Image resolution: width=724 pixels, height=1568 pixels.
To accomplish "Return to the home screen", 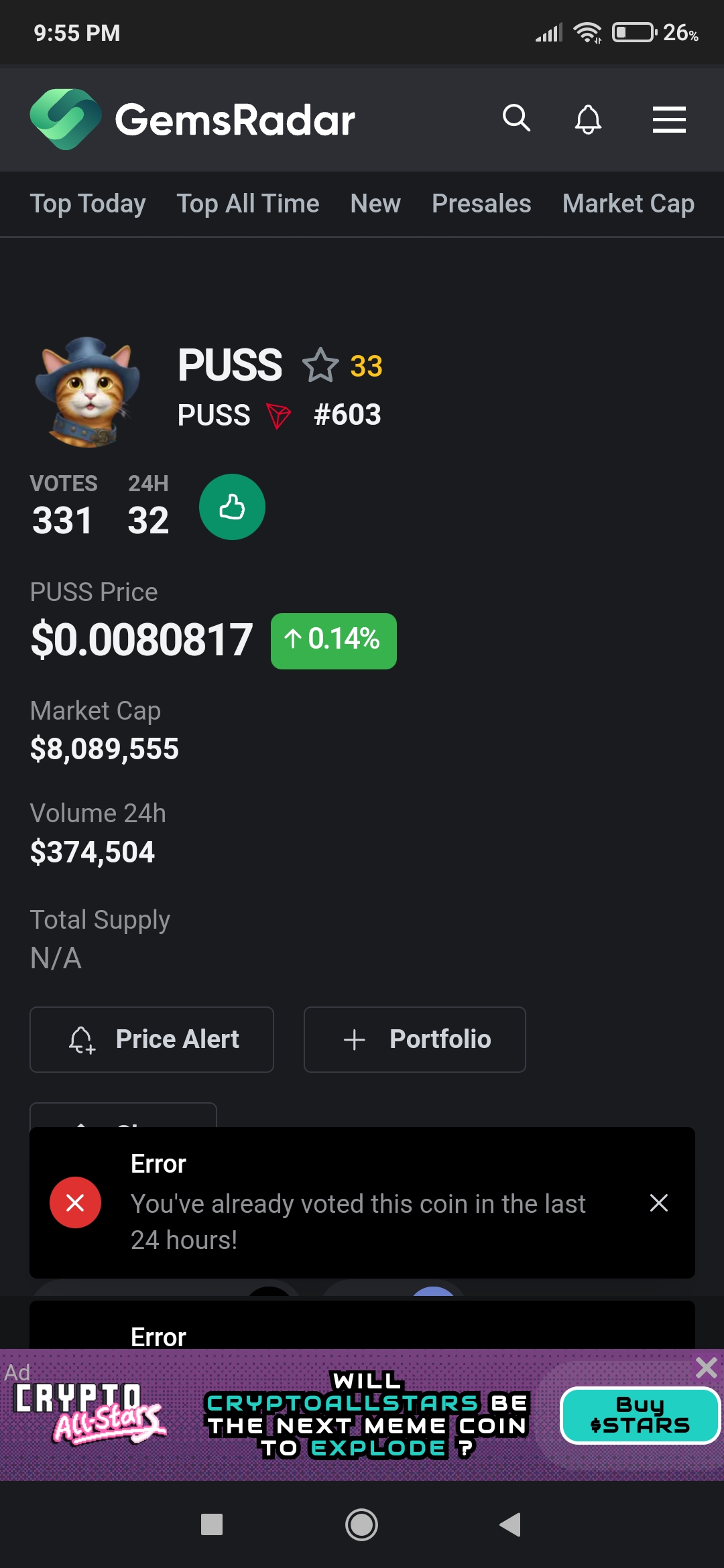I will pyautogui.click(x=361, y=1524).
